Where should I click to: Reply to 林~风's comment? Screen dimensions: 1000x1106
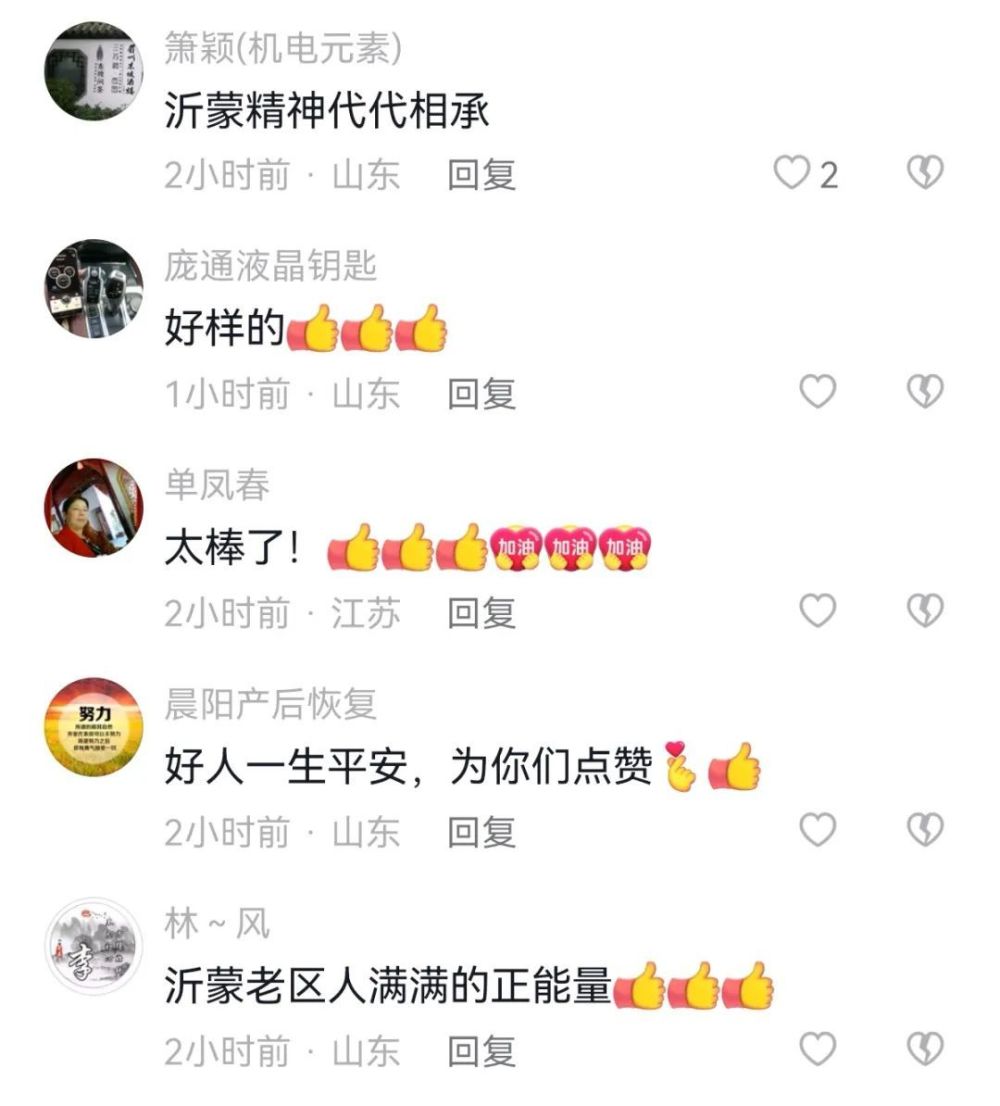coord(481,1050)
